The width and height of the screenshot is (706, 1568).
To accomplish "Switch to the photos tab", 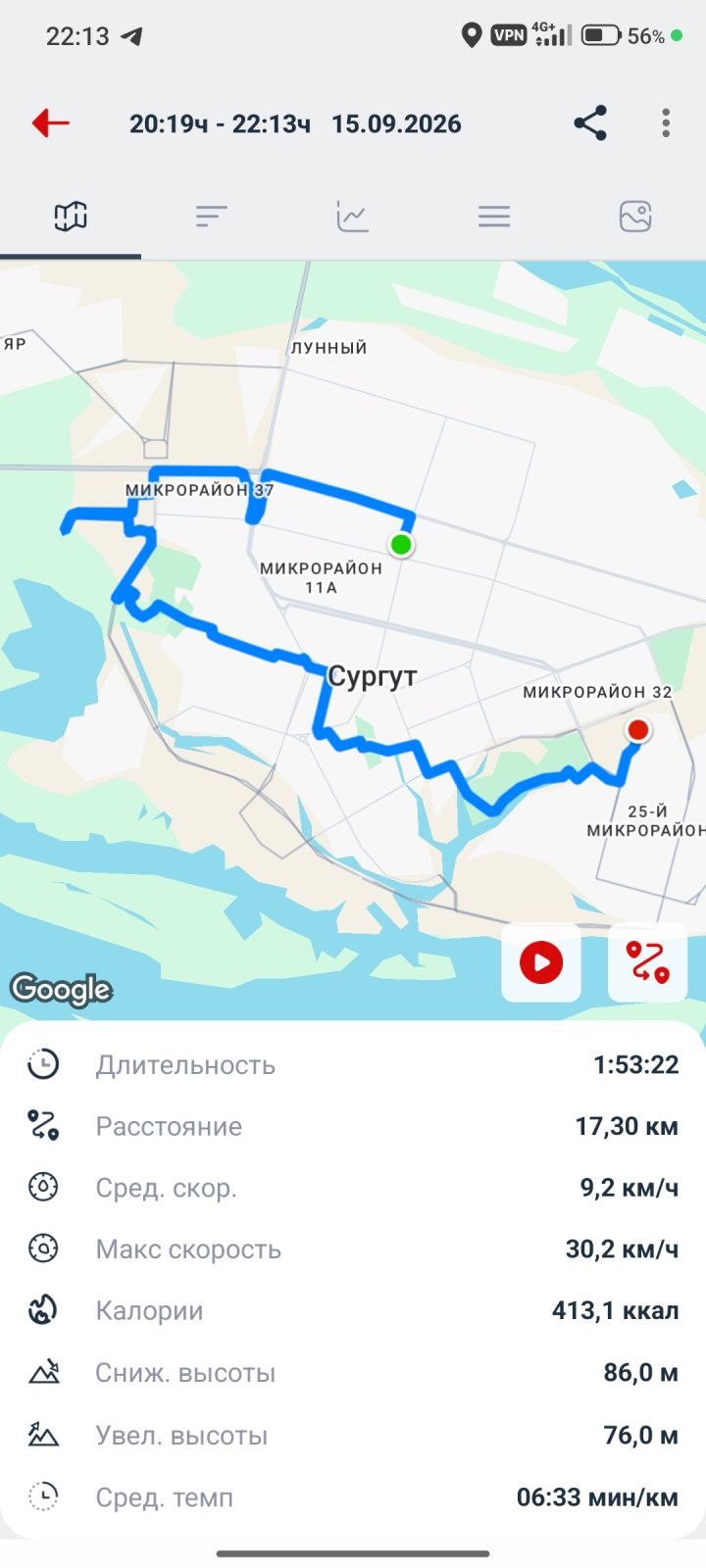I will click(x=635, y=216).
